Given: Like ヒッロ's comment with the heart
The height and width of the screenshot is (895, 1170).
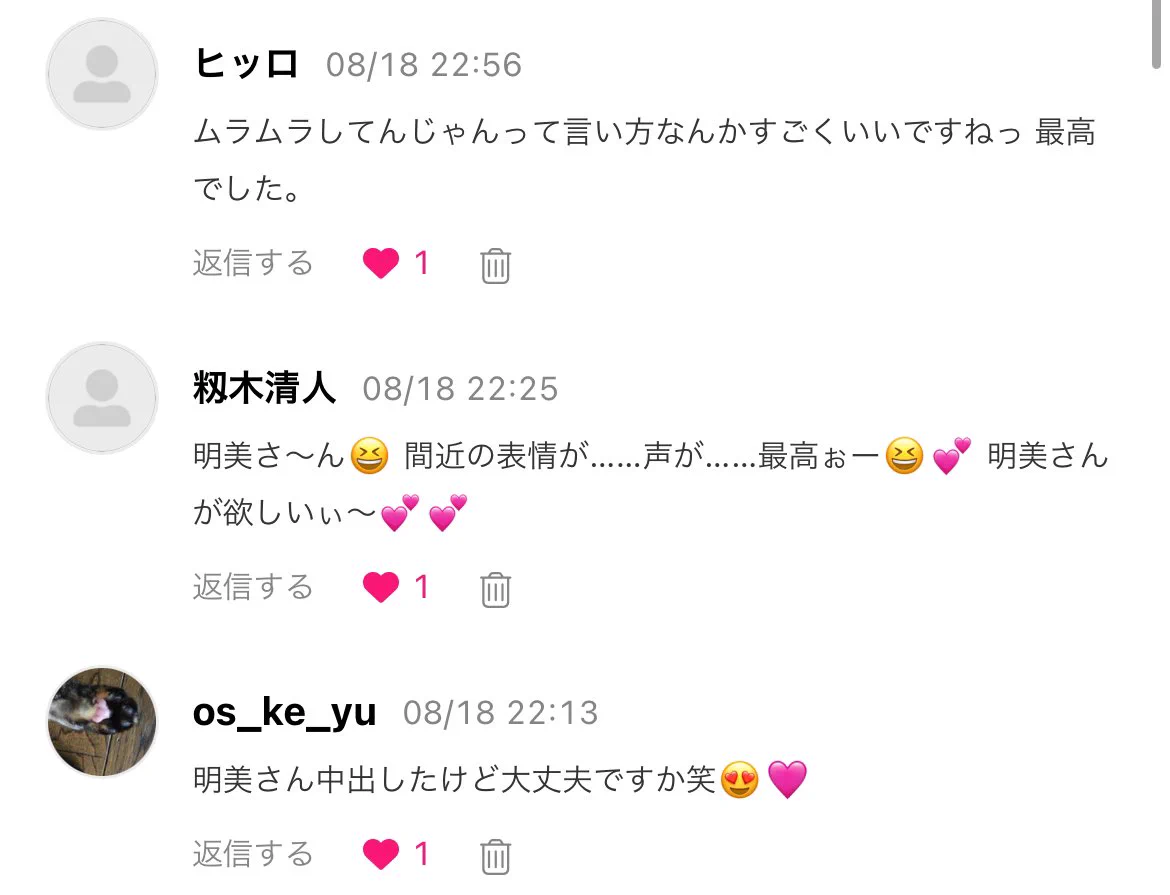Looking at the screenshot, I should [381, 265].
